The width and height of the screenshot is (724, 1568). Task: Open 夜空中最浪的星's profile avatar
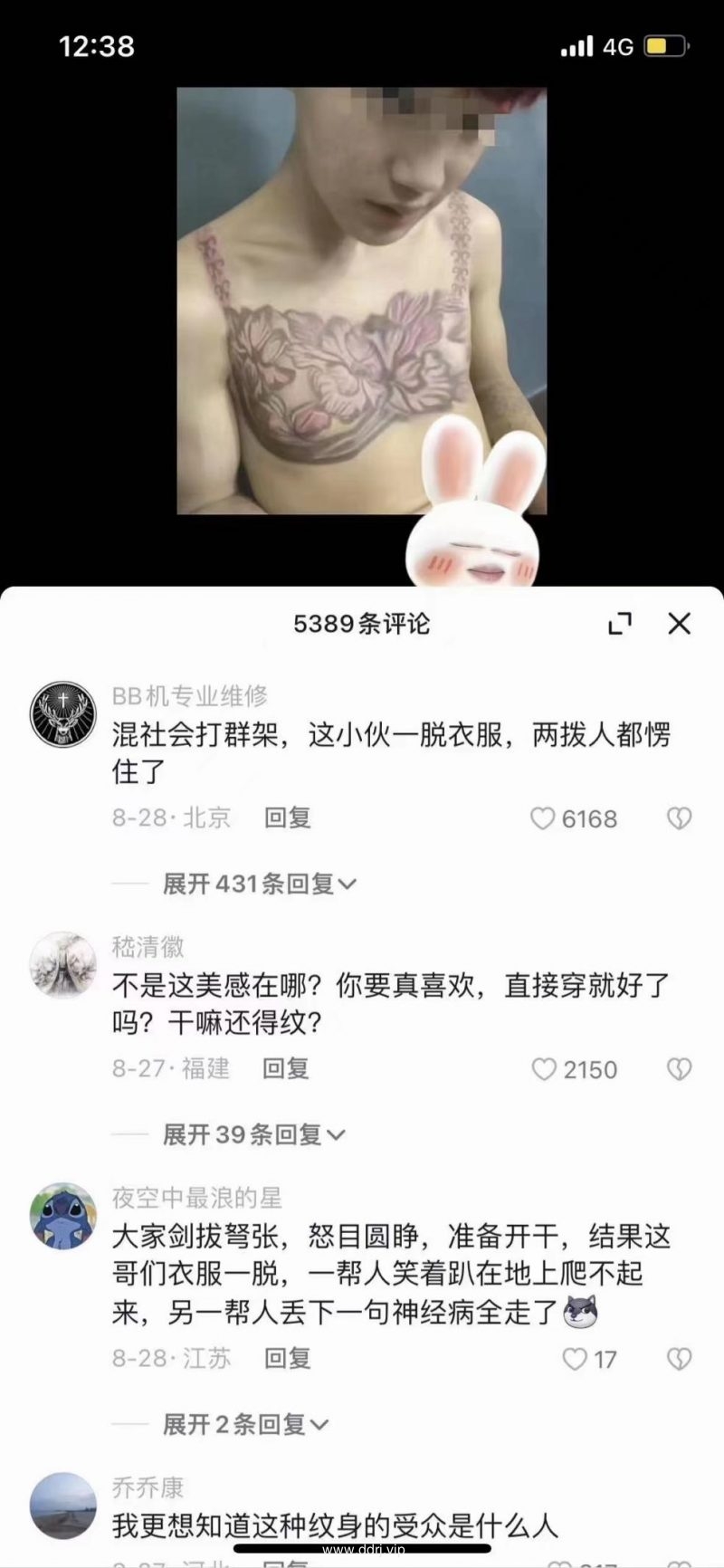pos(63,1216)
